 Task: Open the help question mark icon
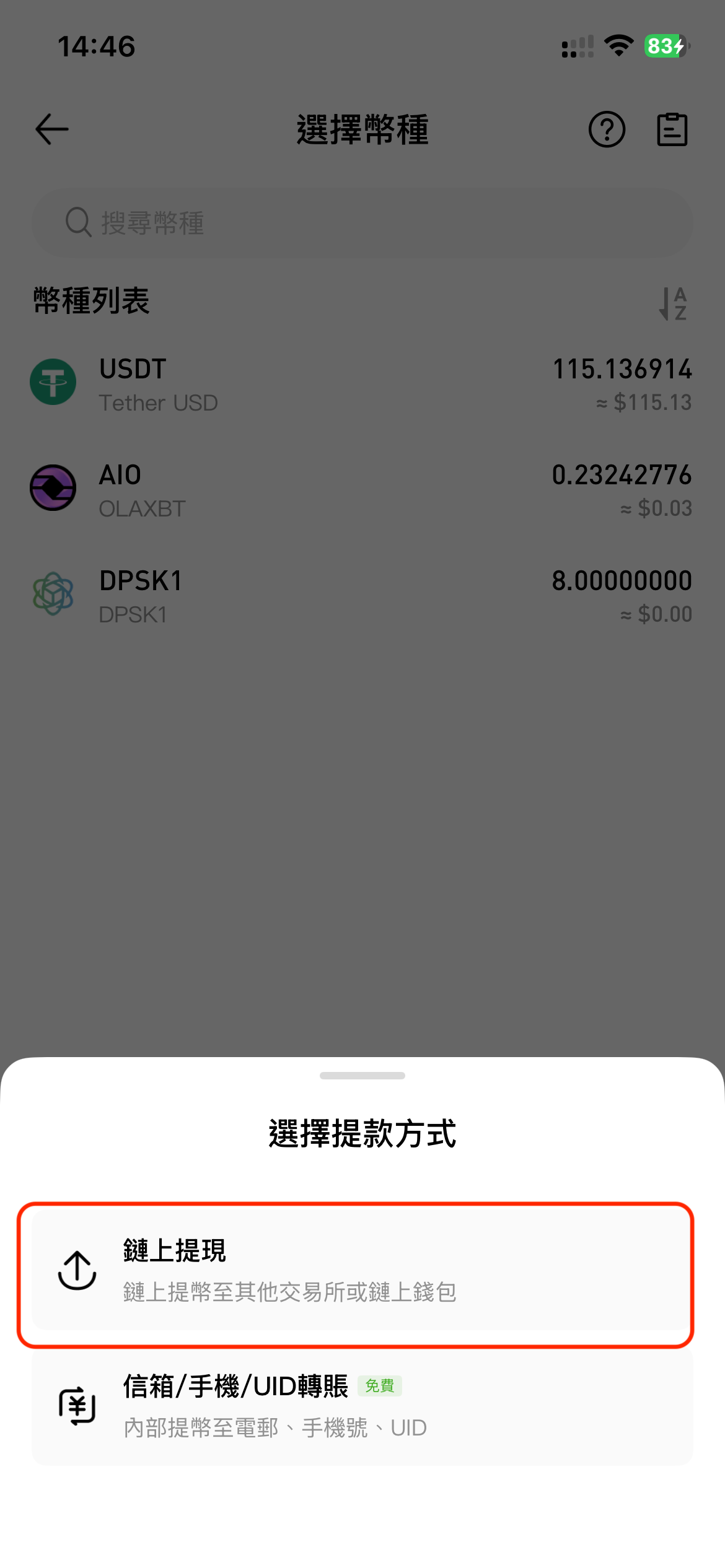[x=607, y=129]
